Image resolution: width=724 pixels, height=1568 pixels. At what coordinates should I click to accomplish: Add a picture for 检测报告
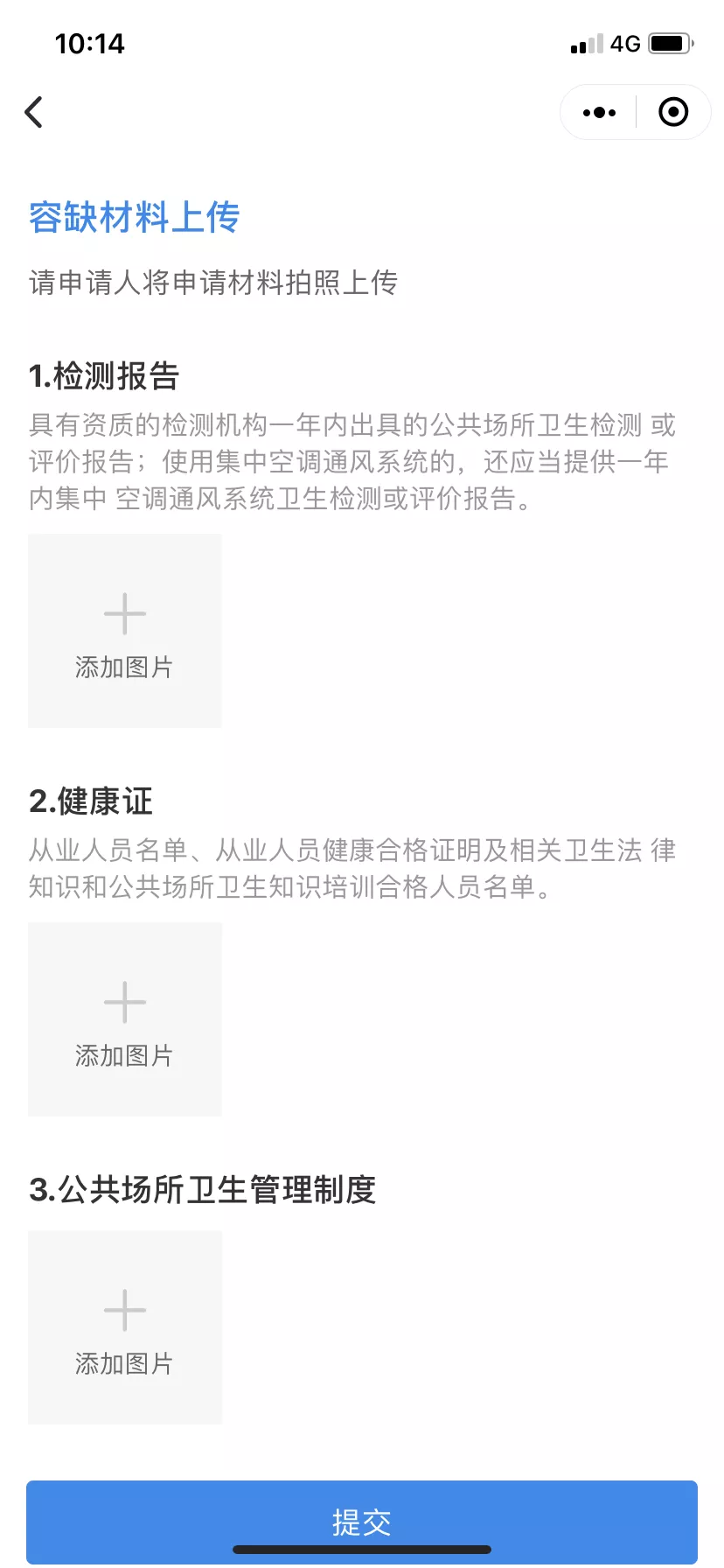(x=125, y=631)
